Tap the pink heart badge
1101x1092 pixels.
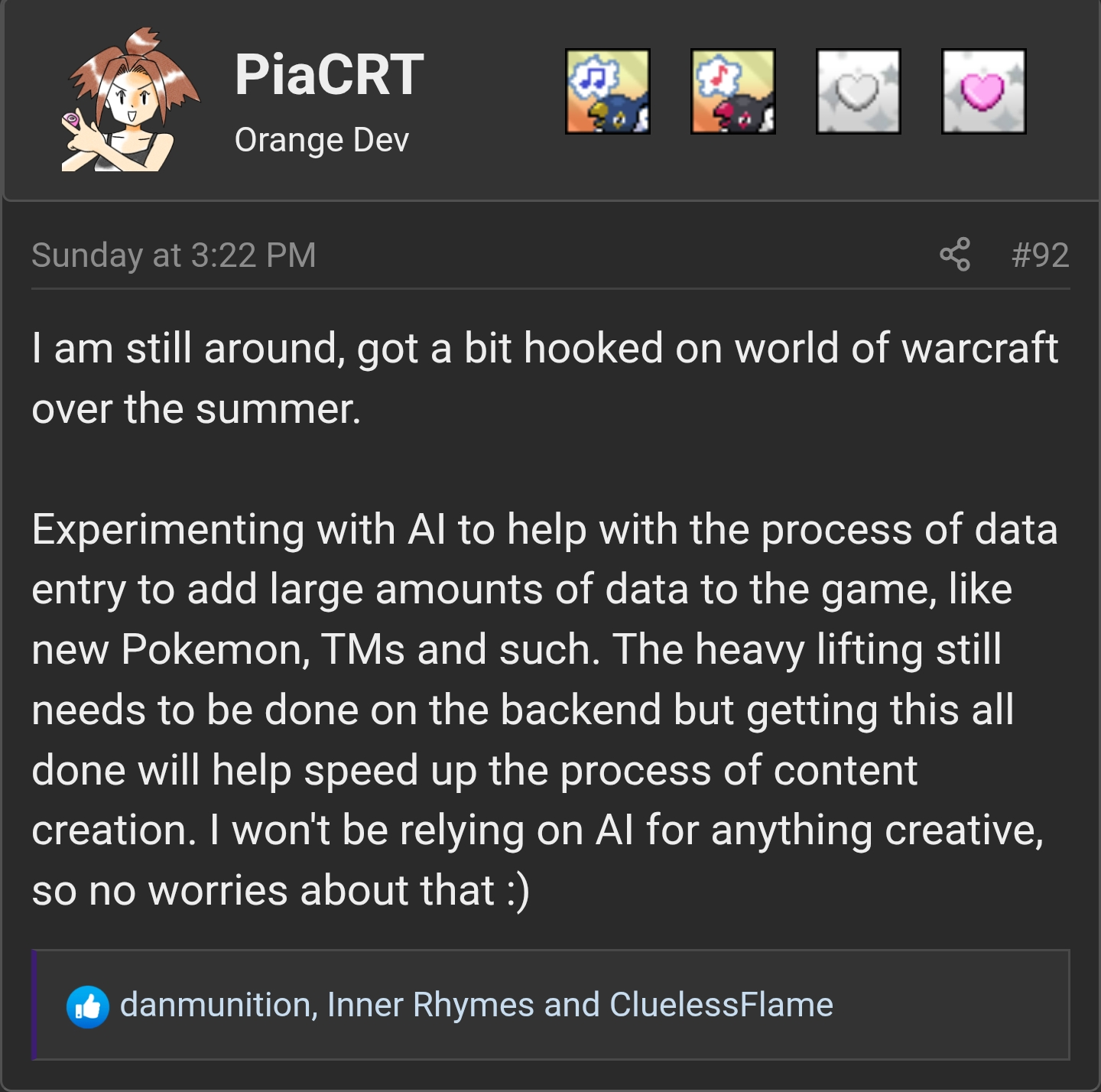(983, 92)
